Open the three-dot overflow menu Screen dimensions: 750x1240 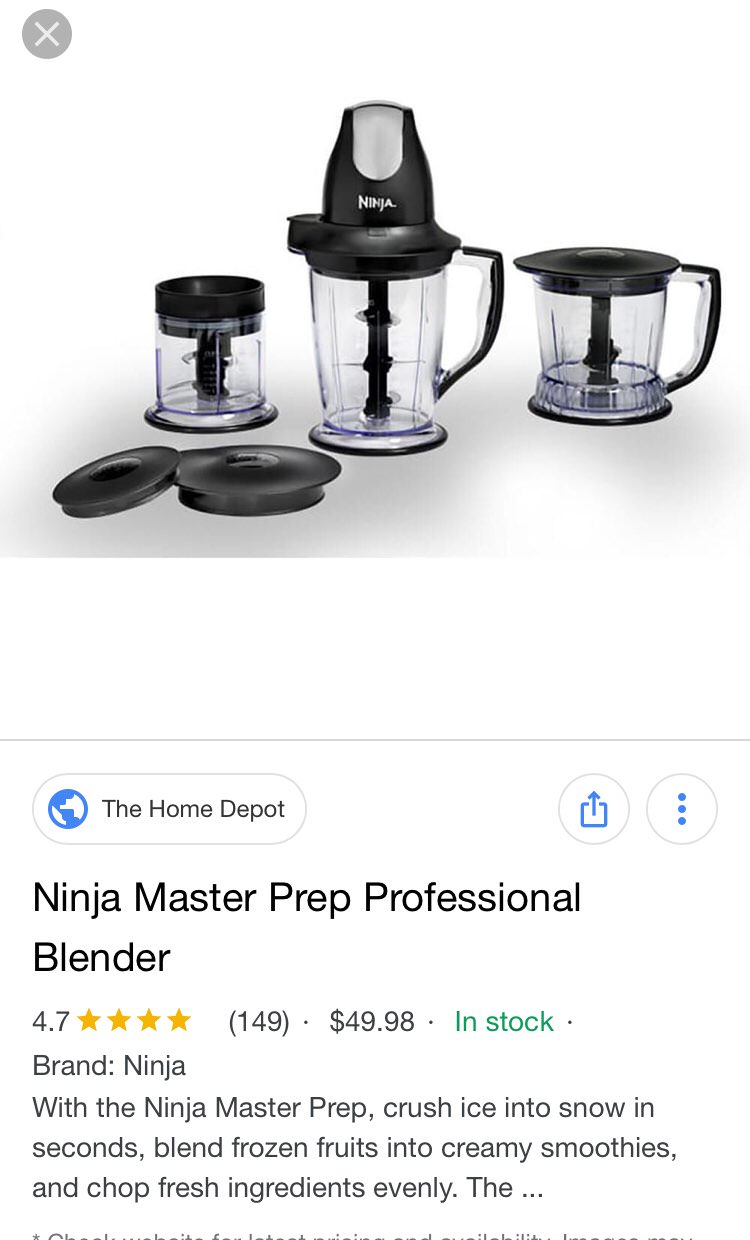click(x=681, y=809)
